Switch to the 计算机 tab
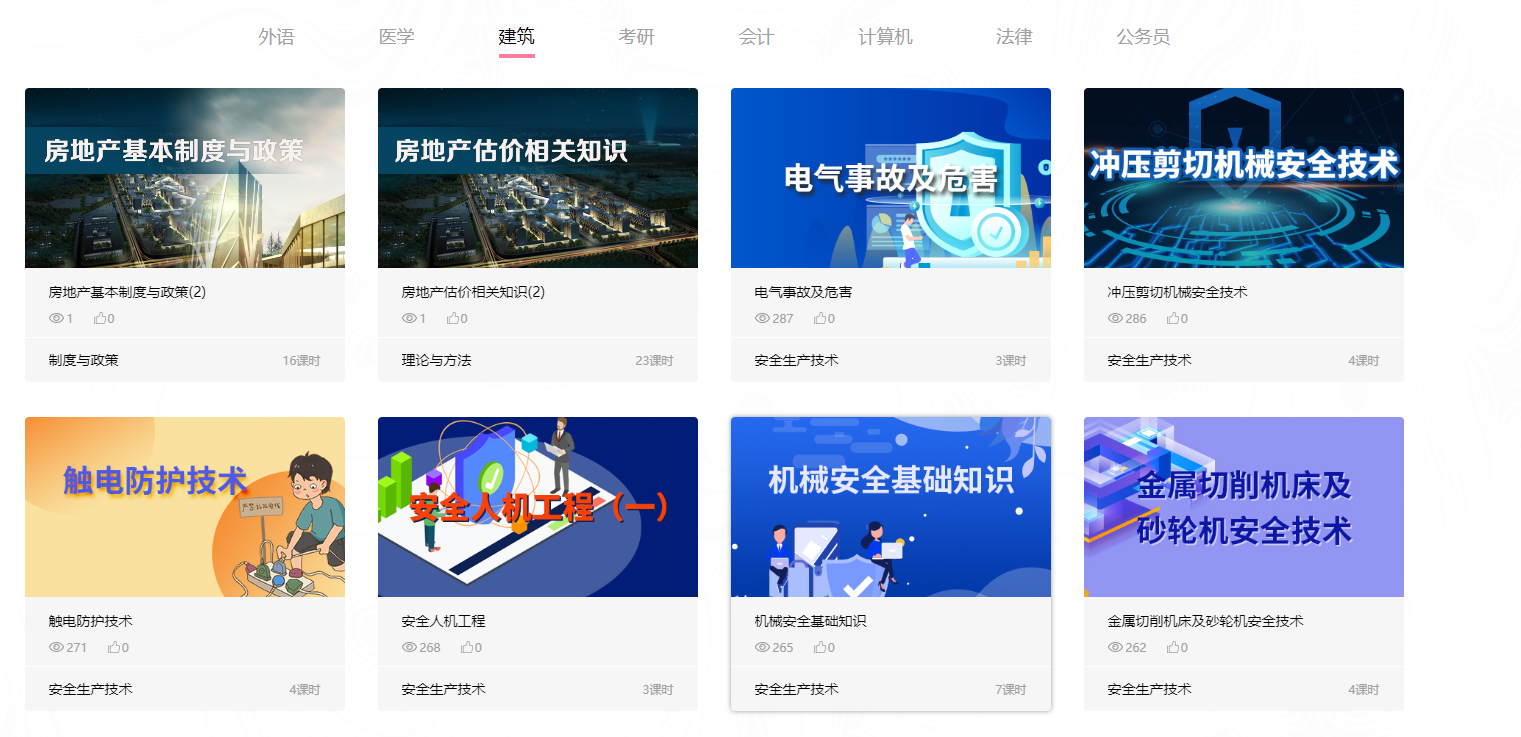Screen dimensions: 1521x737 pos(885,37)
